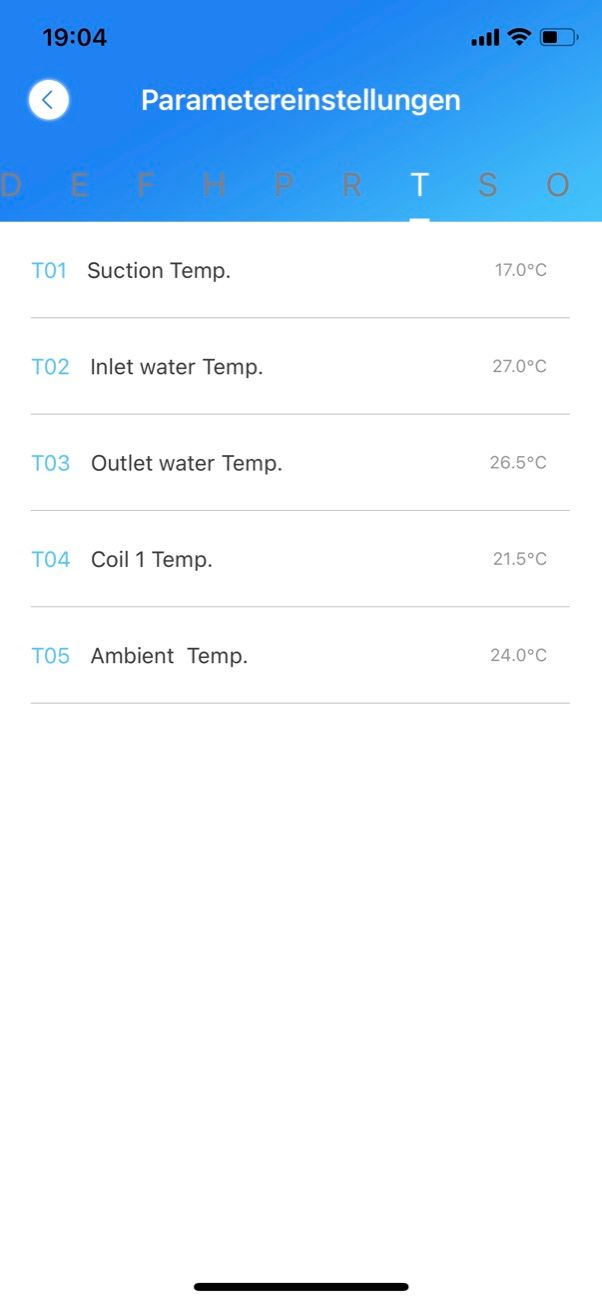Switch to the P parameter tab

point(283,185)
